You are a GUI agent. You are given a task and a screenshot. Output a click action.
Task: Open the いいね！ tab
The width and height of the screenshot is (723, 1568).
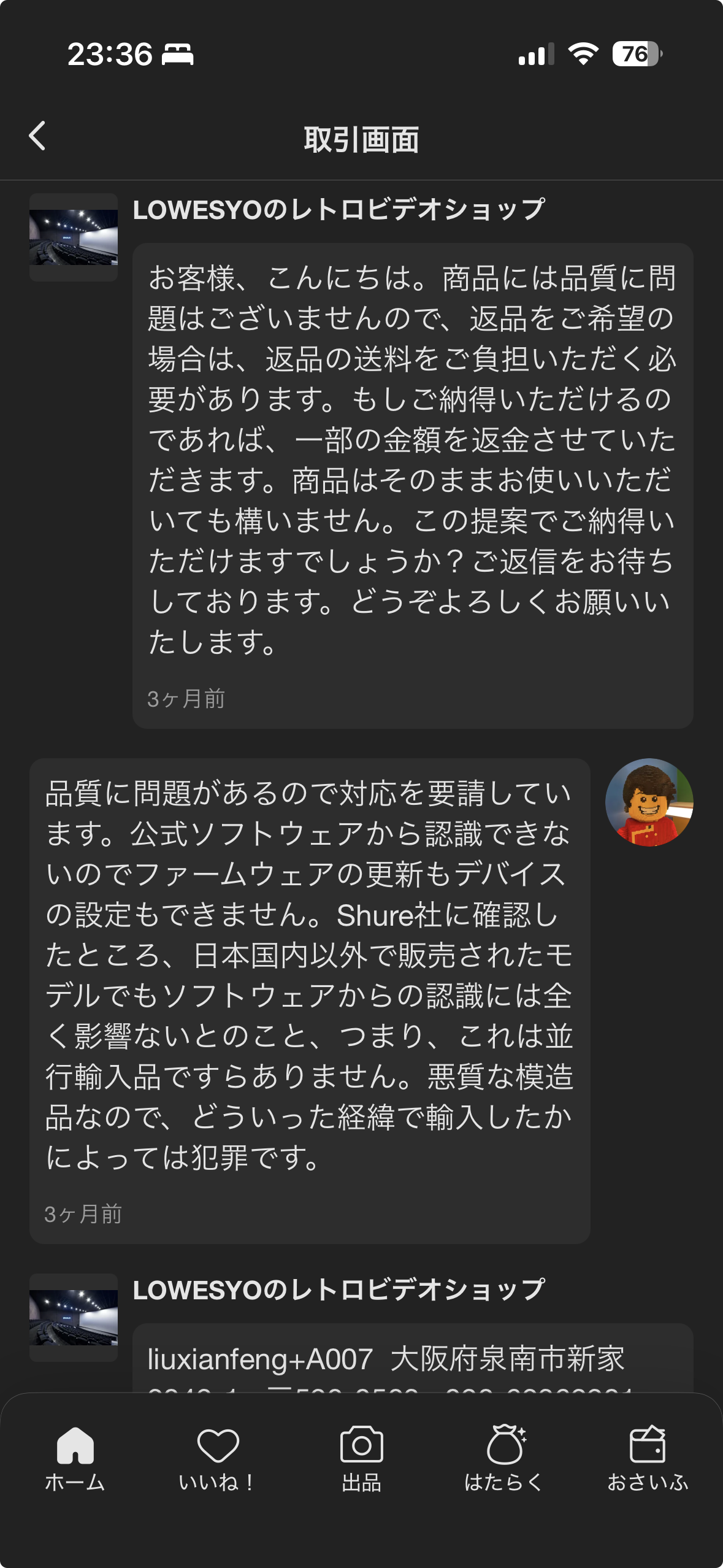217,1459
